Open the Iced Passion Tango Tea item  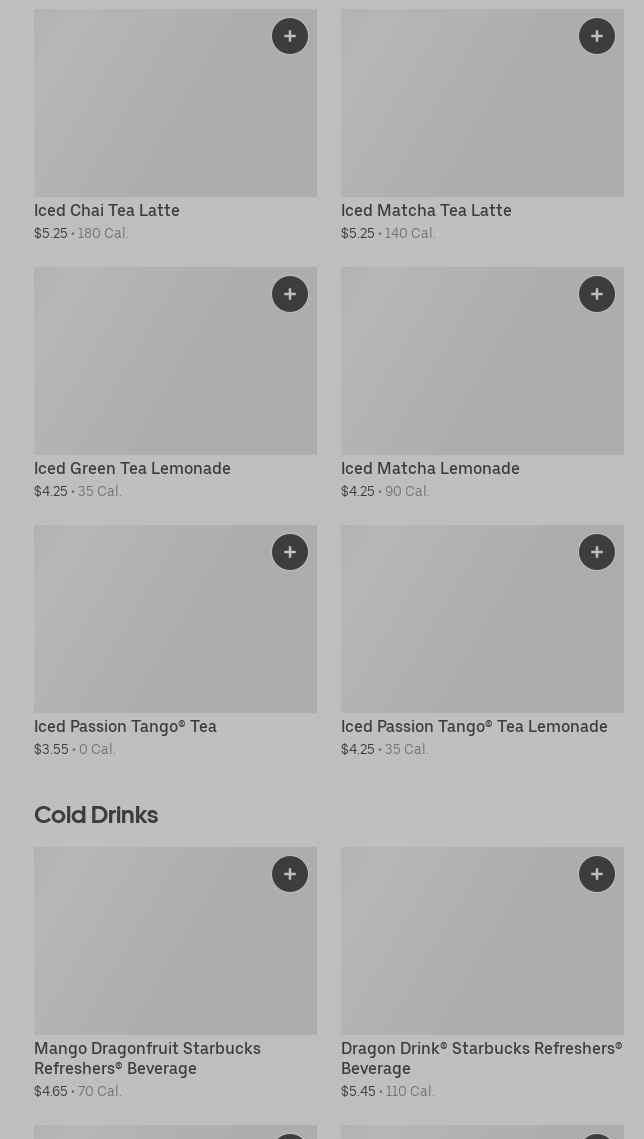[x=125, y=727]
